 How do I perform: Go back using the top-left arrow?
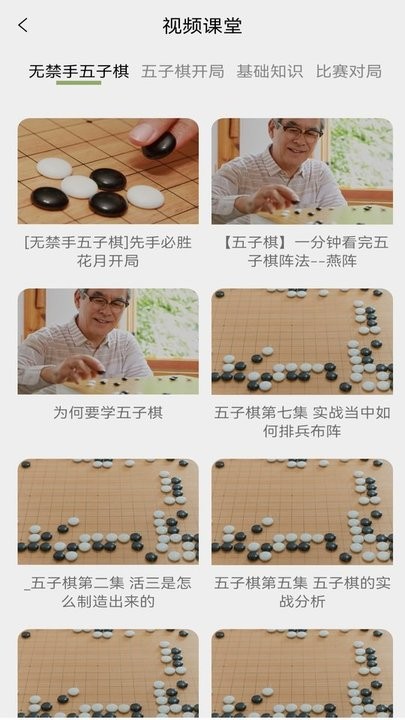coord(23,25)
